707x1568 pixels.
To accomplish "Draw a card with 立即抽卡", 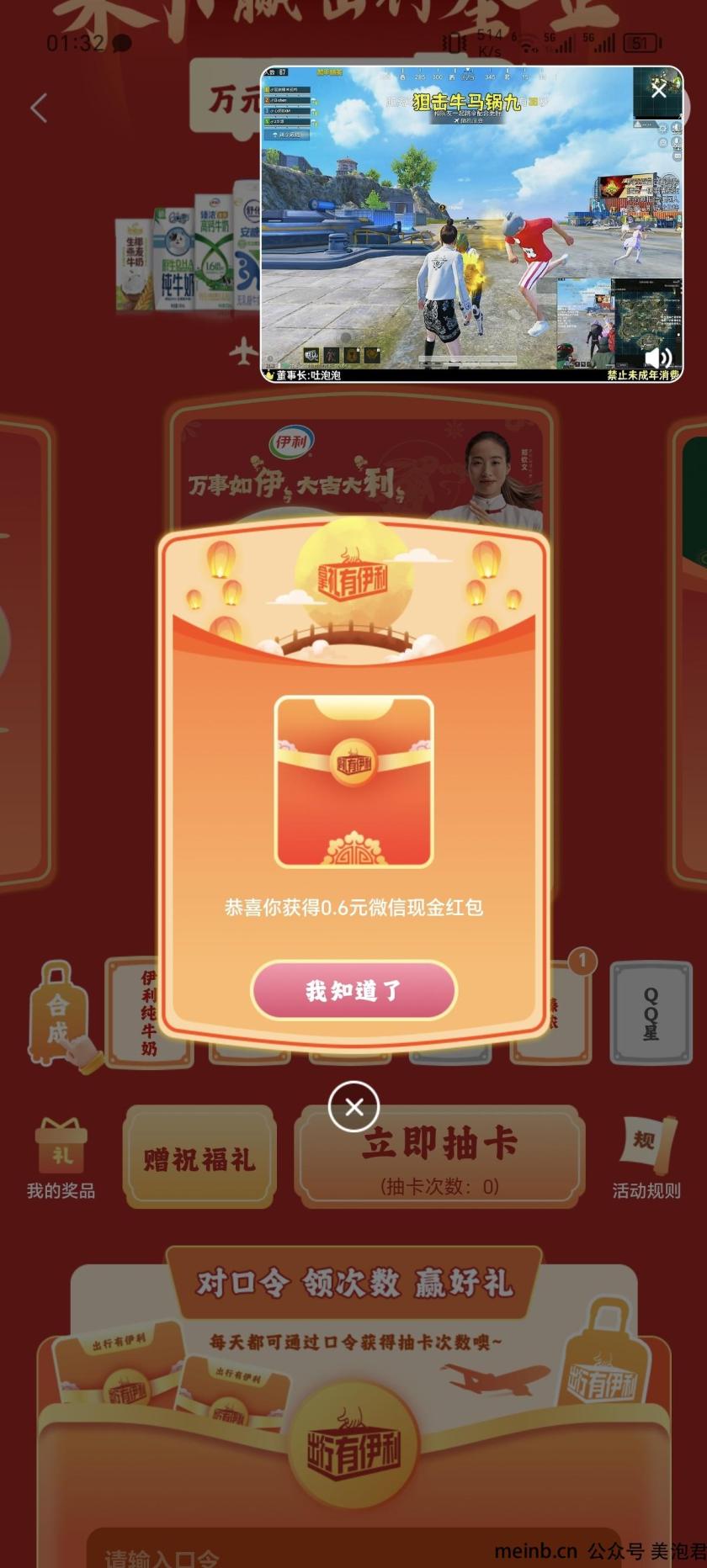I will 439,1157.
